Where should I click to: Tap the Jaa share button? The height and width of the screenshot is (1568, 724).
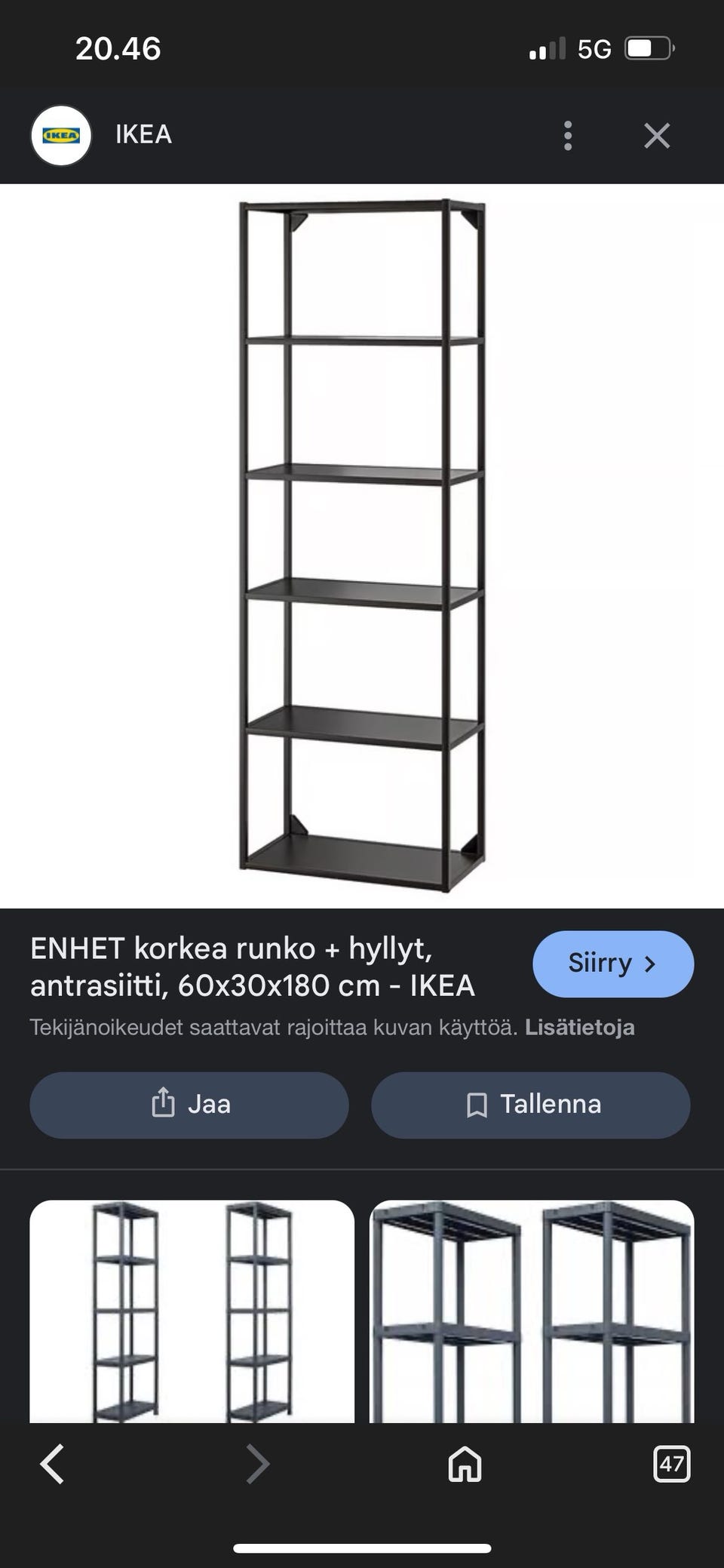(188, 1105)
